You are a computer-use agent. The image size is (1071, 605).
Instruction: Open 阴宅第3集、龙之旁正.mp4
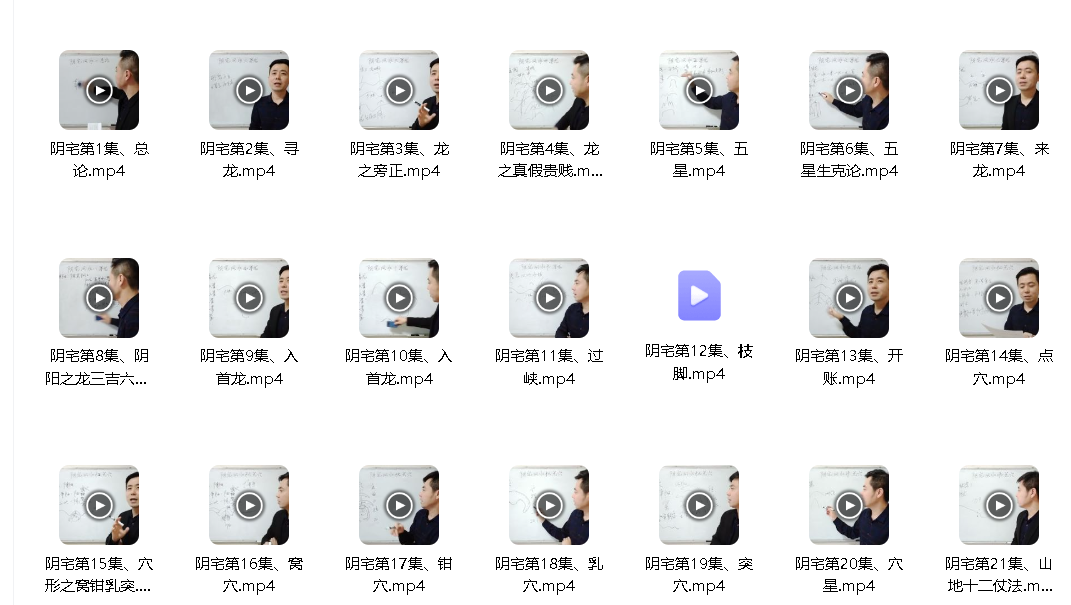tap(399, 91)
